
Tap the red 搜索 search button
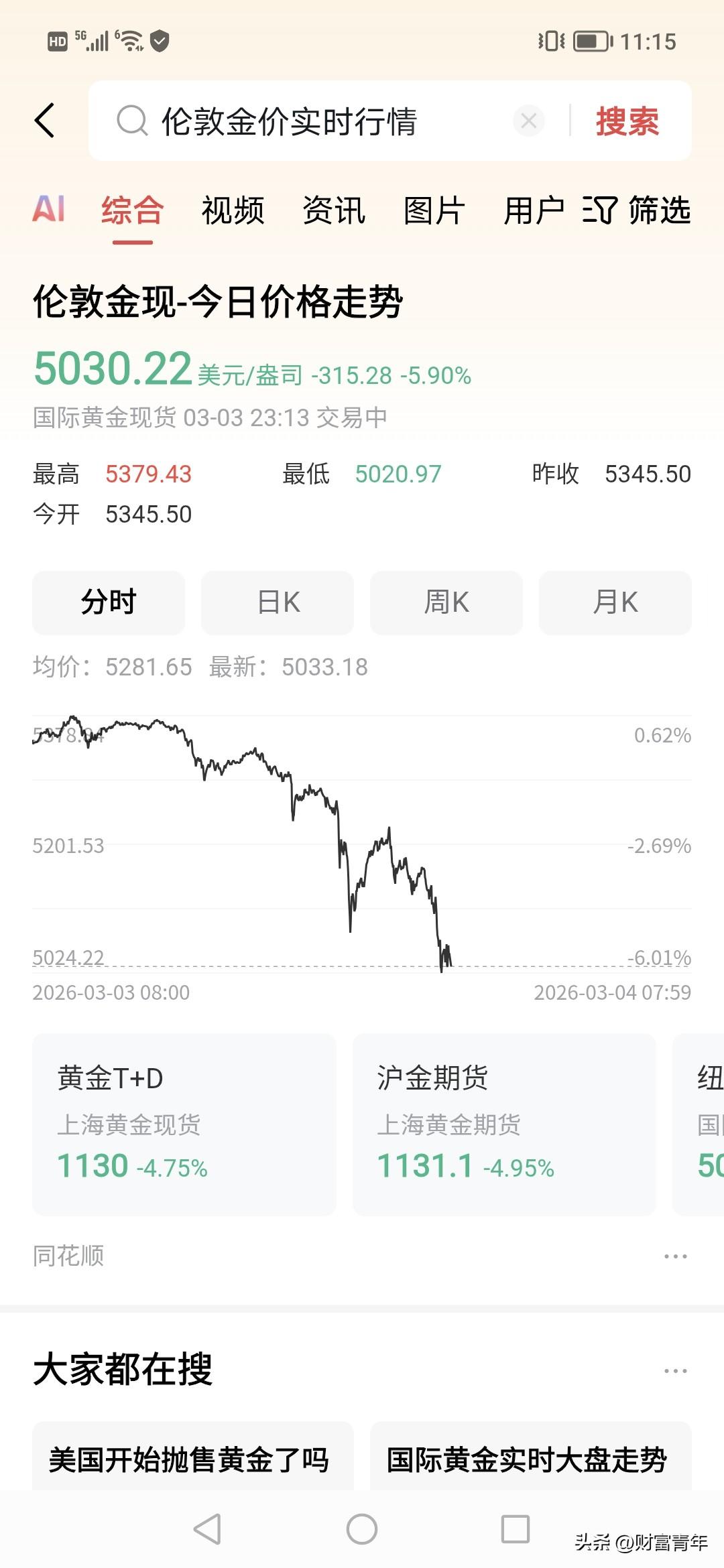pyautogui.click(x=627, y=121)
